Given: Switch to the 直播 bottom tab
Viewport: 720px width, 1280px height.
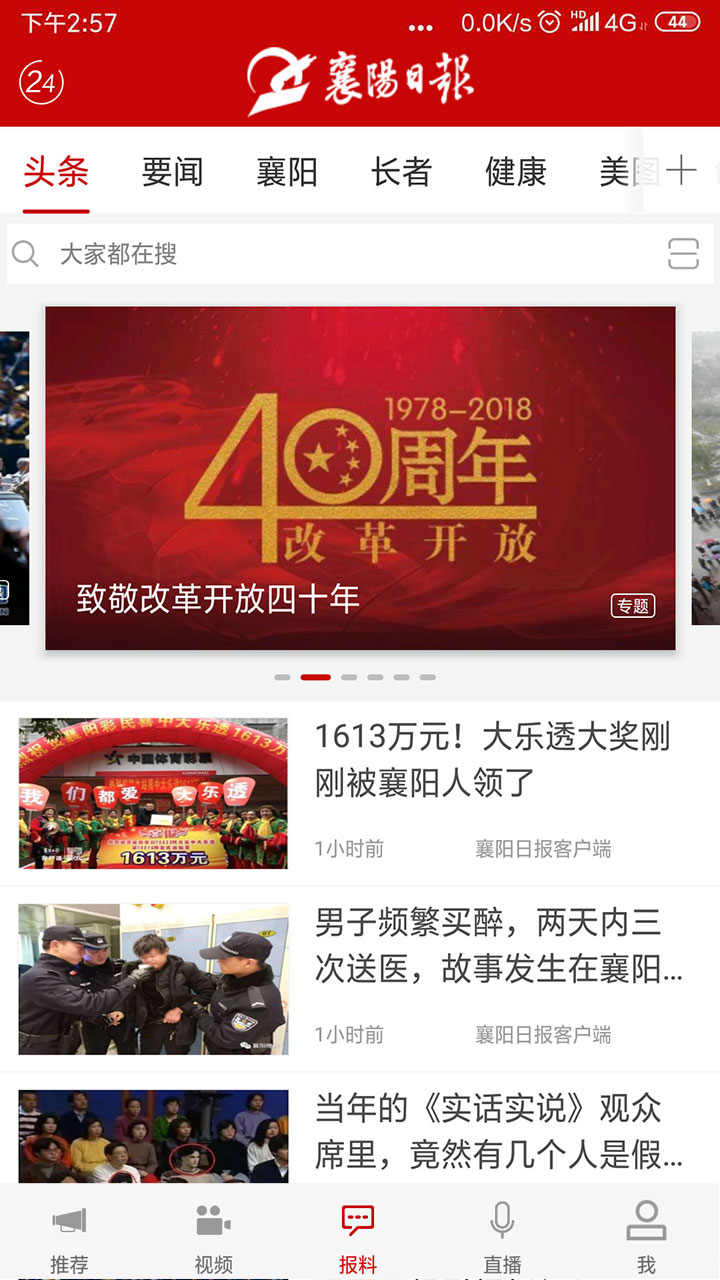Looking at the screenshot, I should click(502, 1238).
